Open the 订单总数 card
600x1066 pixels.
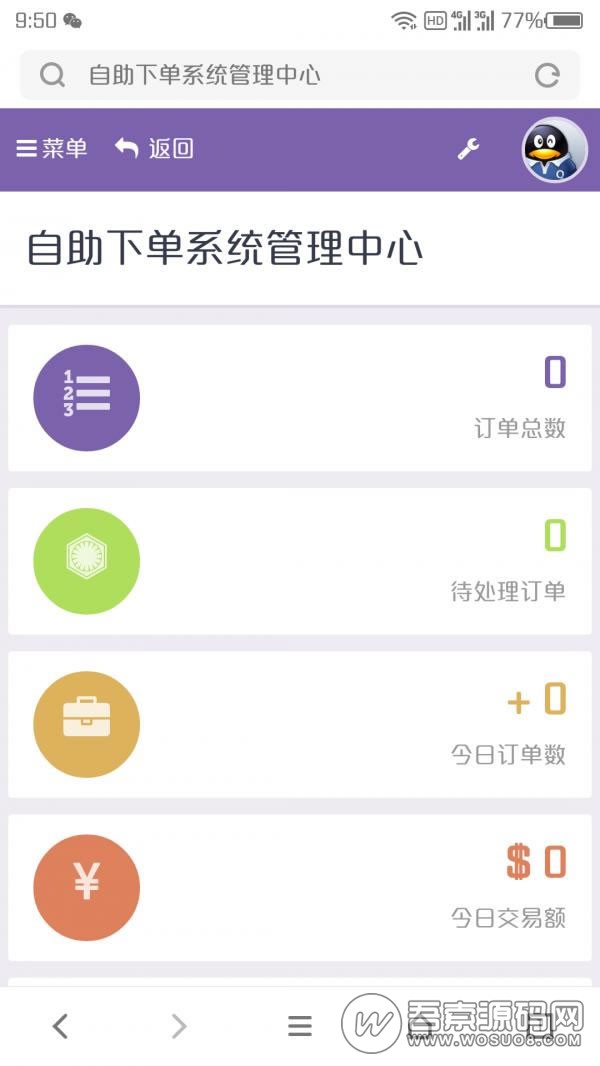click(x=300, y=398)
